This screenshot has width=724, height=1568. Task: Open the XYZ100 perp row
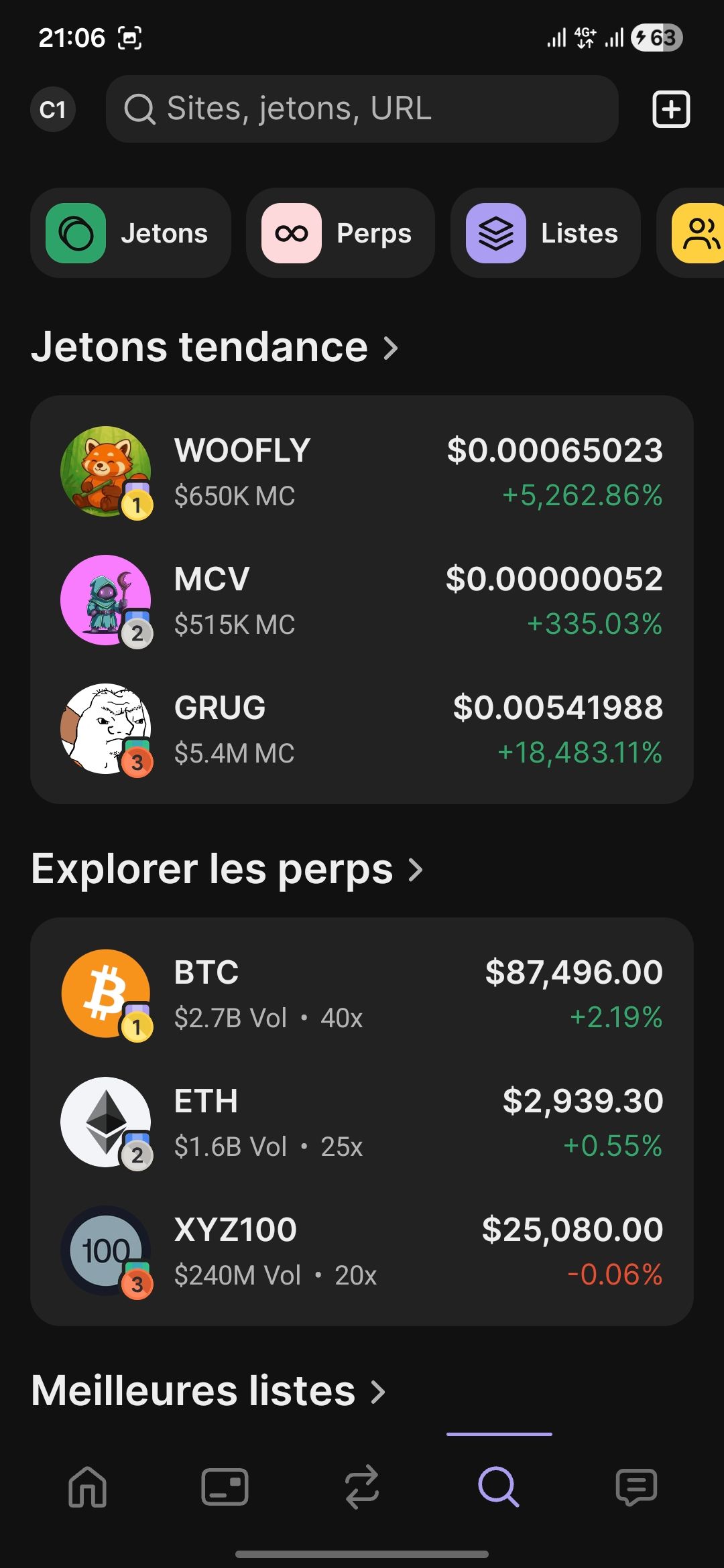[x=362, y=1252]
